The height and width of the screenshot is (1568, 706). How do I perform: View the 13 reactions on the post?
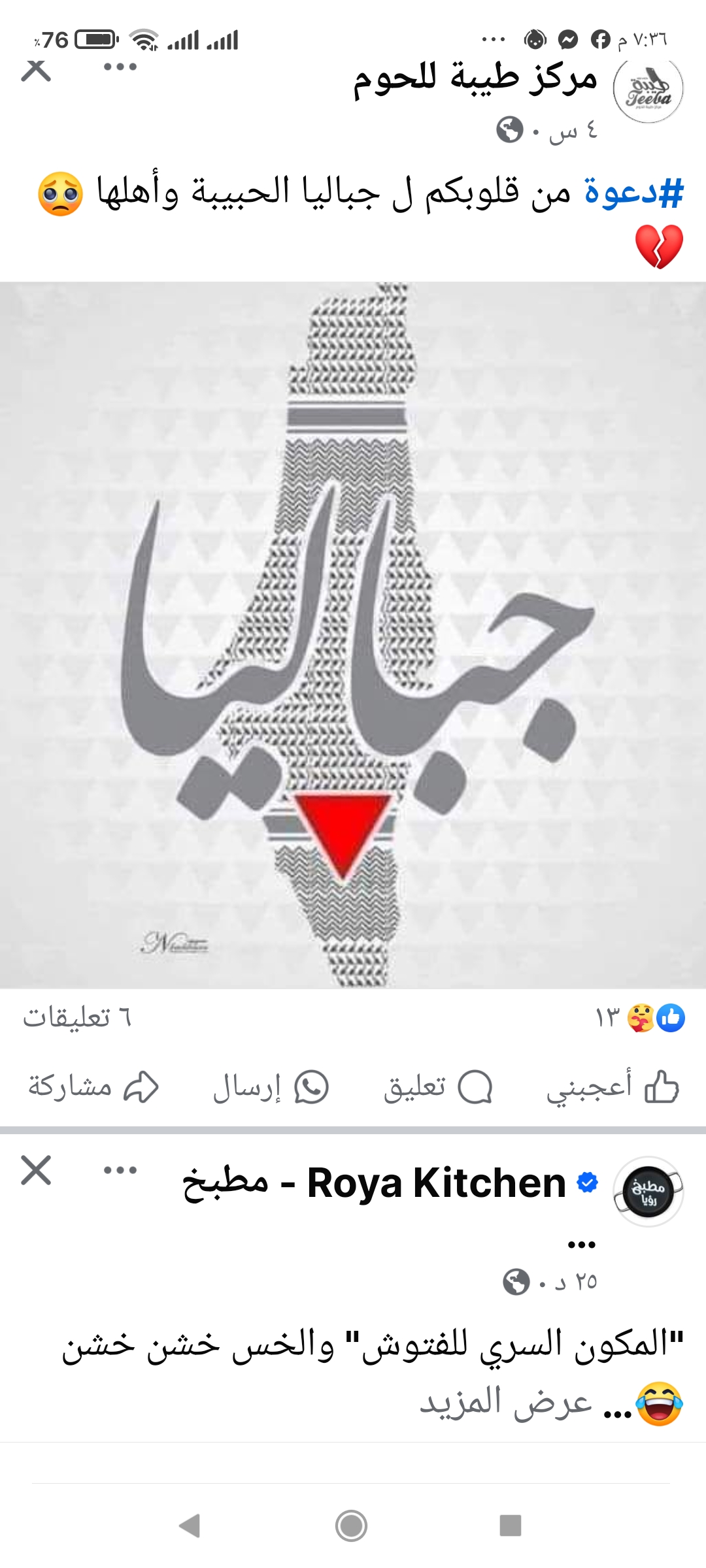[640, 1018]
